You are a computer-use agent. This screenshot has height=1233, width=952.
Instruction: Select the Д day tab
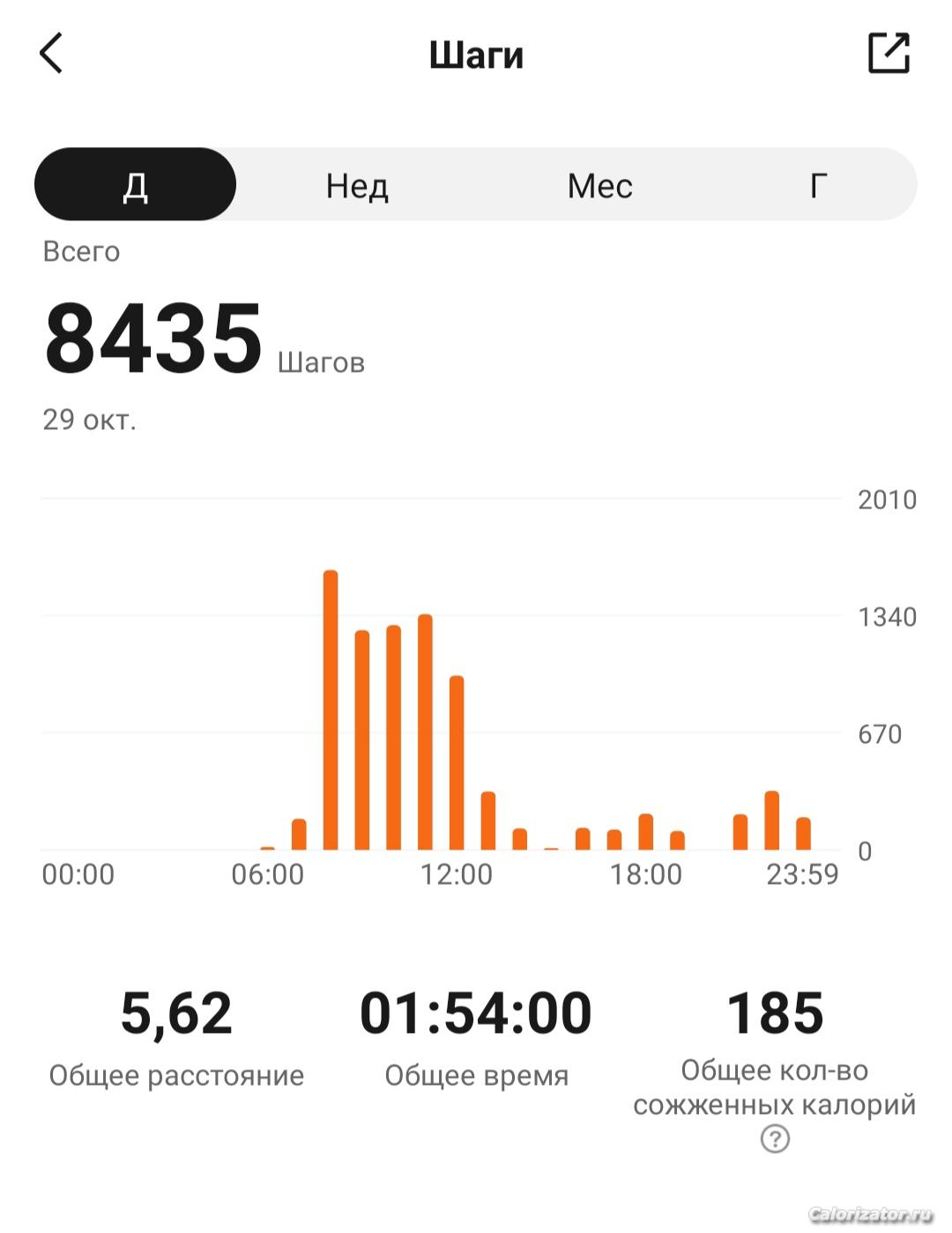tap(135, 184)
